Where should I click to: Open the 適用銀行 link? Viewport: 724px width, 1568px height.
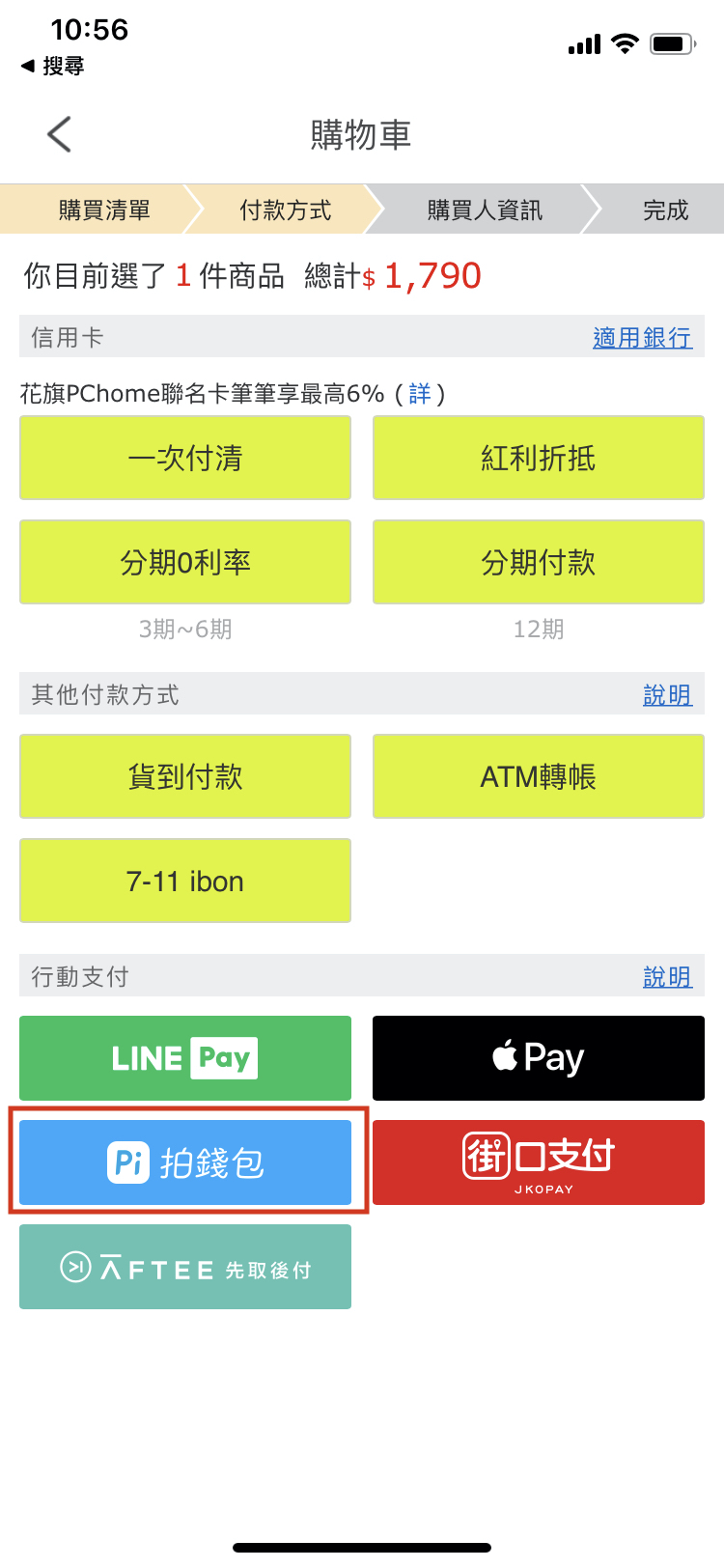642,337
